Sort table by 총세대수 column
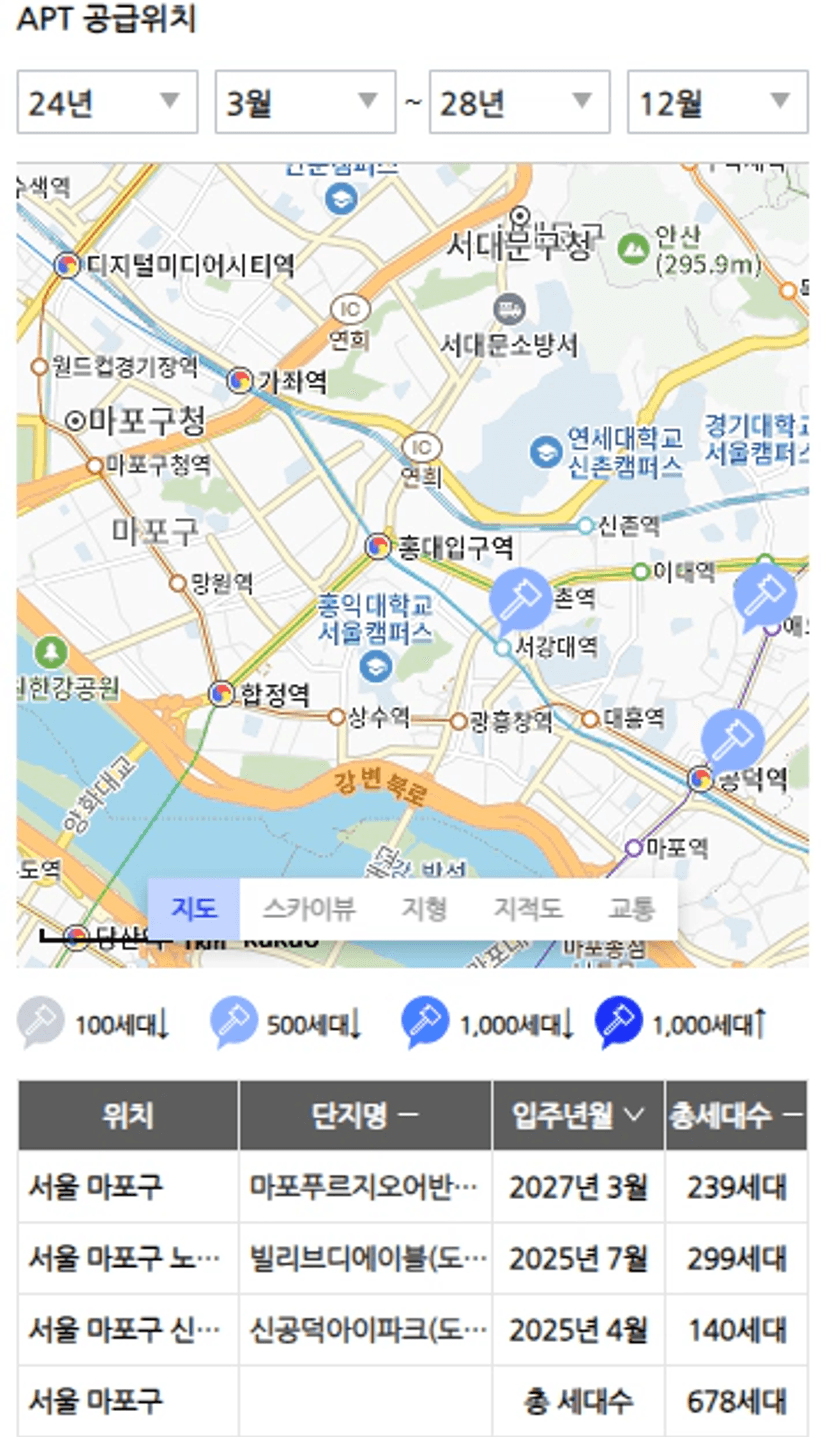Viewport: 827px width, 1437px height. (736, 1116)
